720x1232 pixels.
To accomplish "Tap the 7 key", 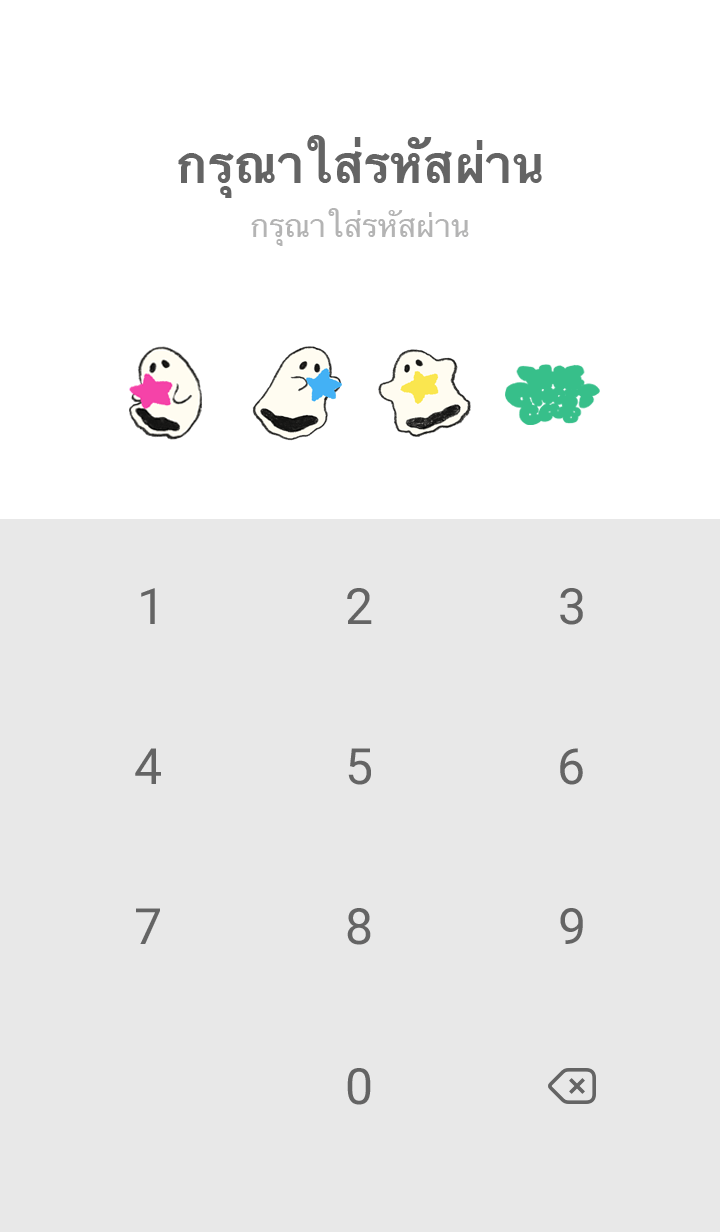I will pos(148,927).
